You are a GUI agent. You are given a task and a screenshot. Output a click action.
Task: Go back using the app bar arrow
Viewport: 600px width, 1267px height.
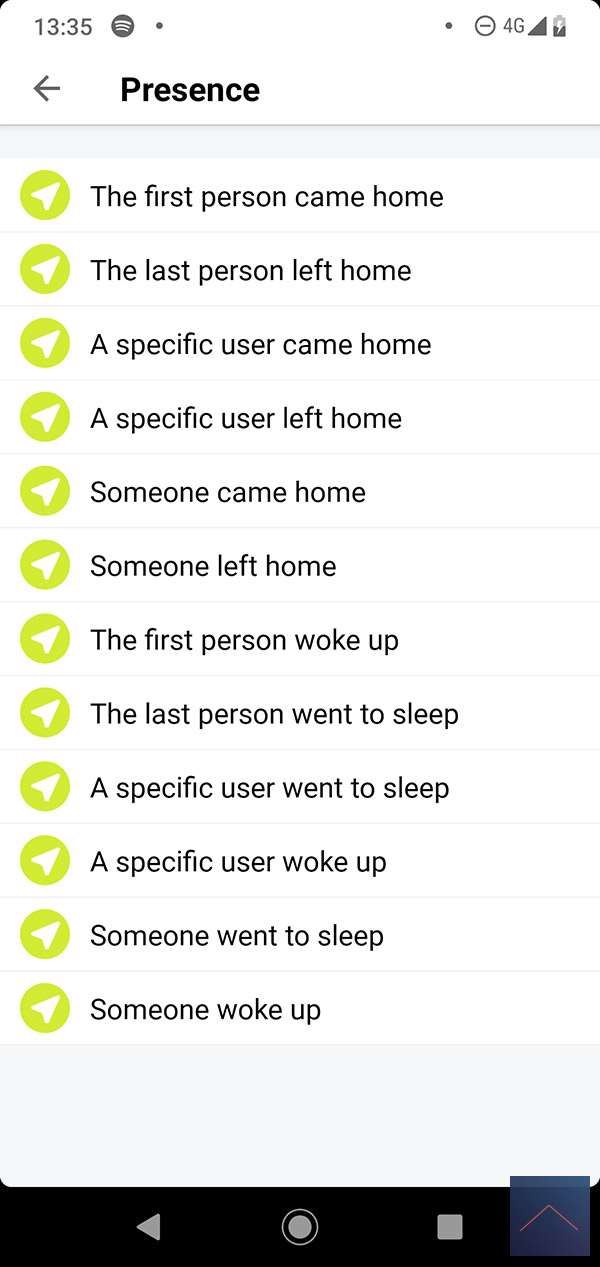coord(47,89)
